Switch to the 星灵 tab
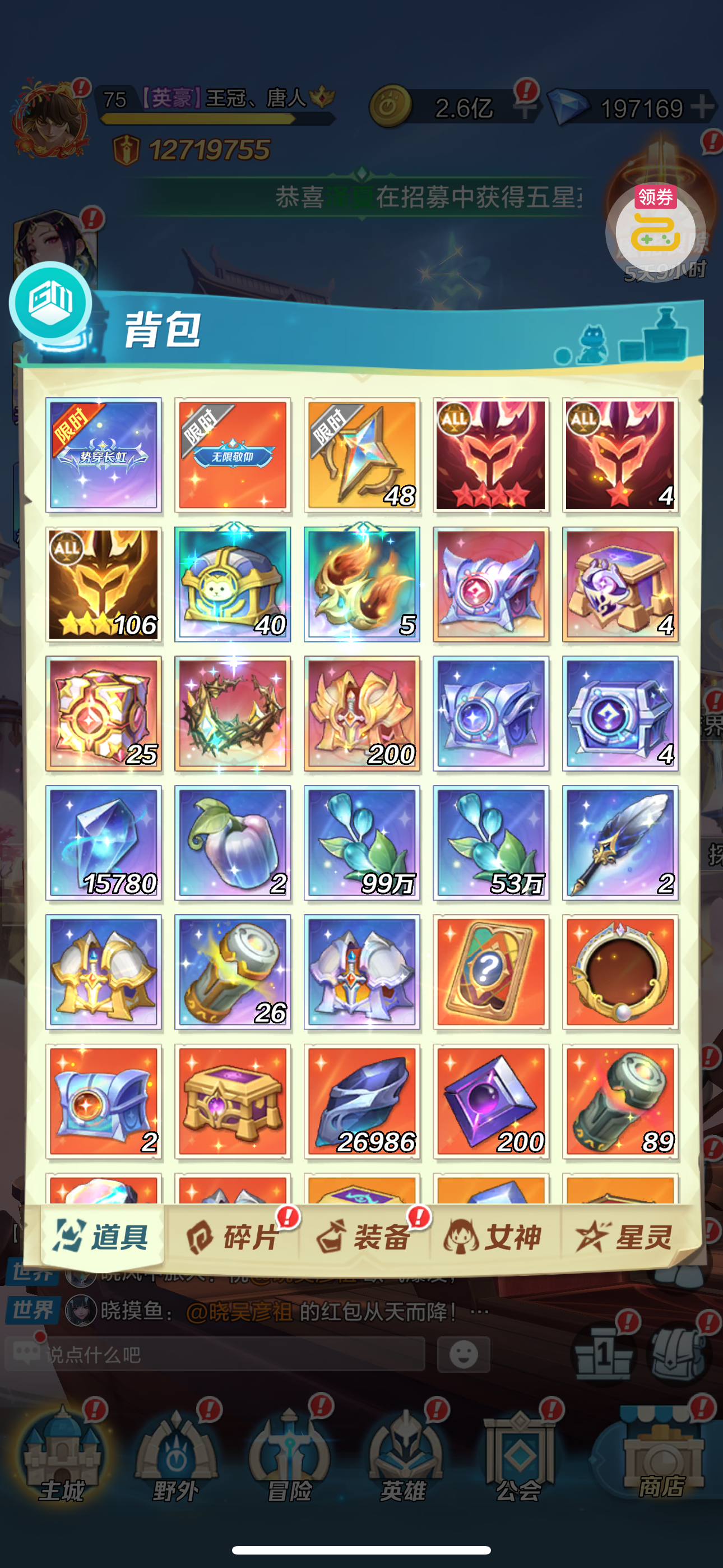Viewport: 723px width, 1568px height. coord(625,1238)
